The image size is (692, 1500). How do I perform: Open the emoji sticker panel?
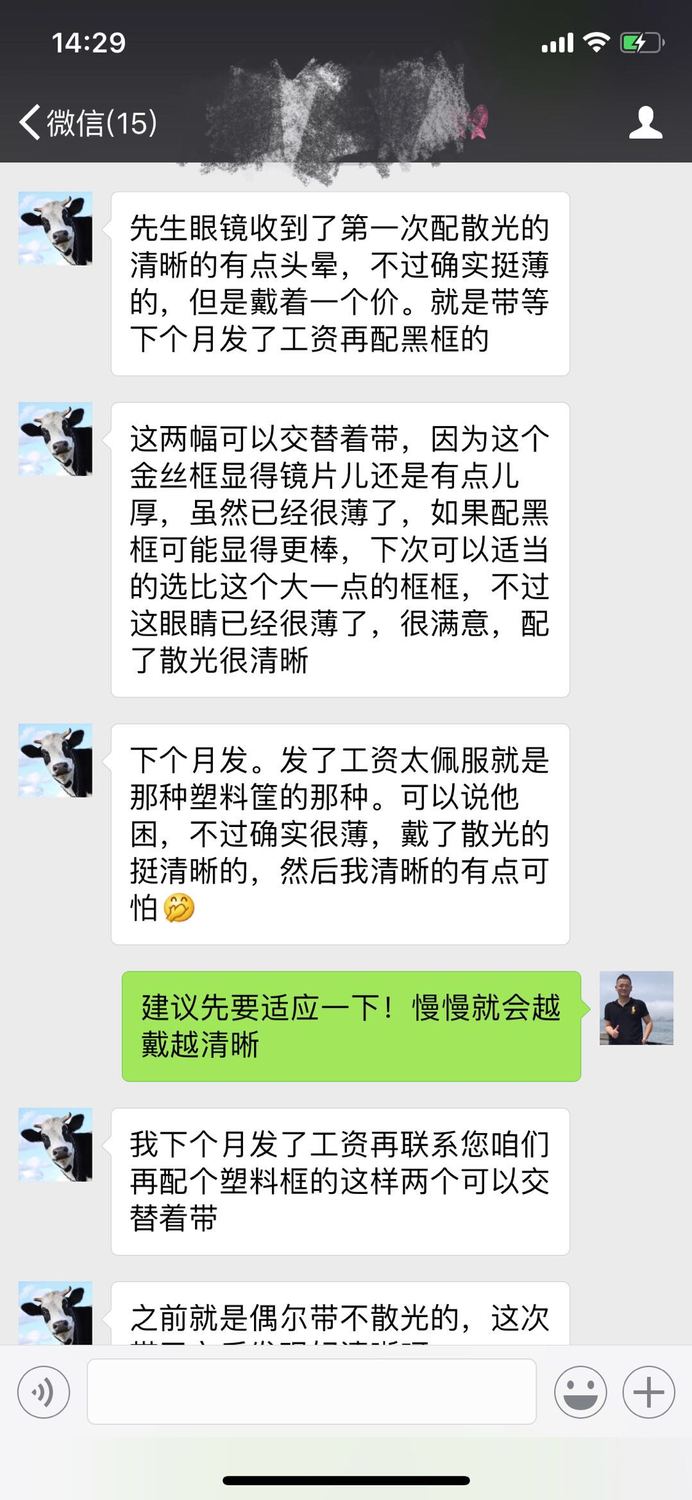(x=581, y=1391)
